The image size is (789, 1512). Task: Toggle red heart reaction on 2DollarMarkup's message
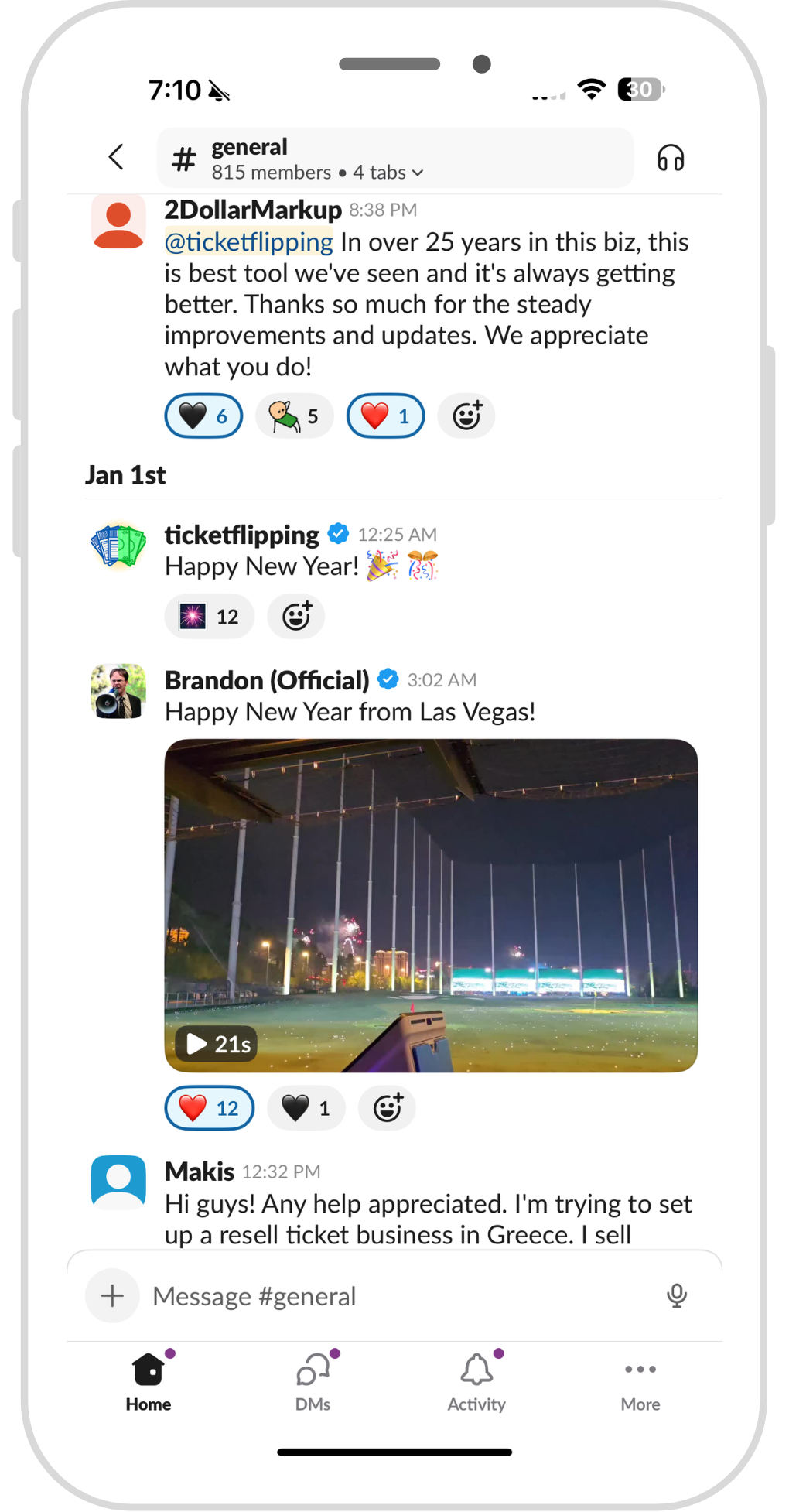(385, 416)
